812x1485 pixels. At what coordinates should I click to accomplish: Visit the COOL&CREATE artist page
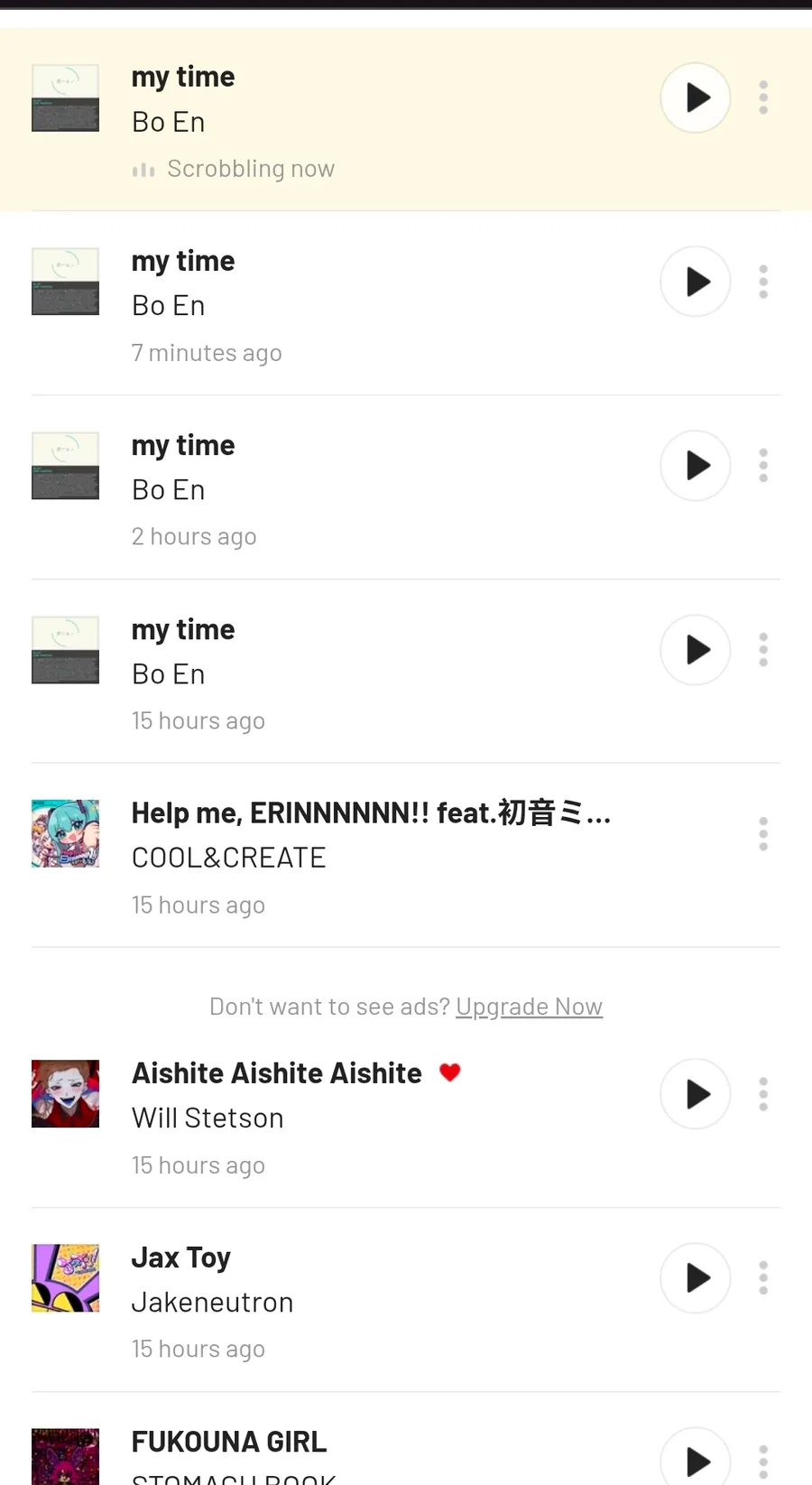click(228, 858)
